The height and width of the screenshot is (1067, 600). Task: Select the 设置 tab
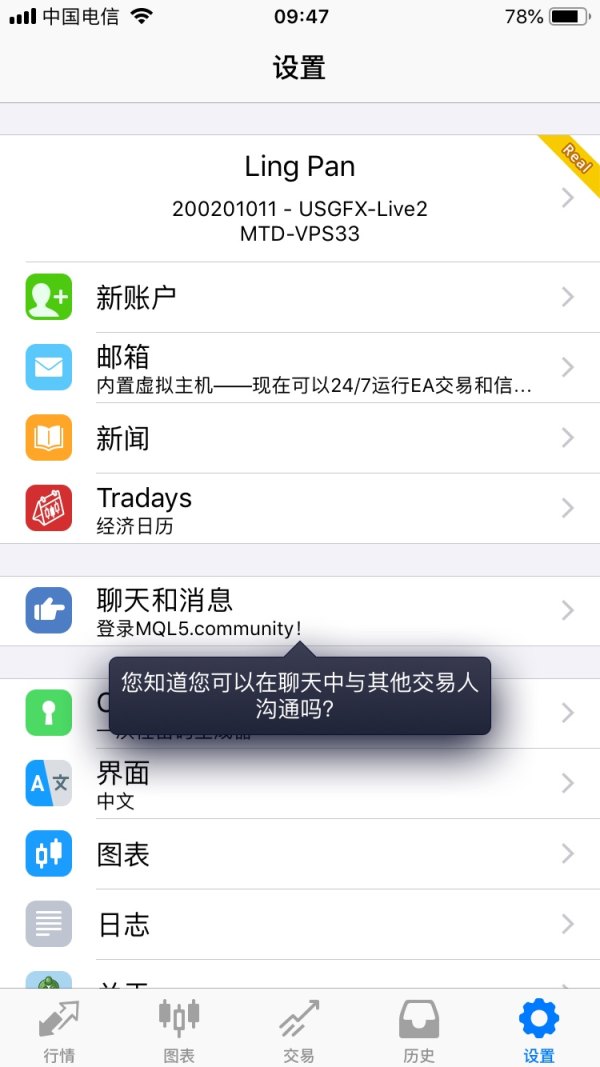(x=539, y=1030)
